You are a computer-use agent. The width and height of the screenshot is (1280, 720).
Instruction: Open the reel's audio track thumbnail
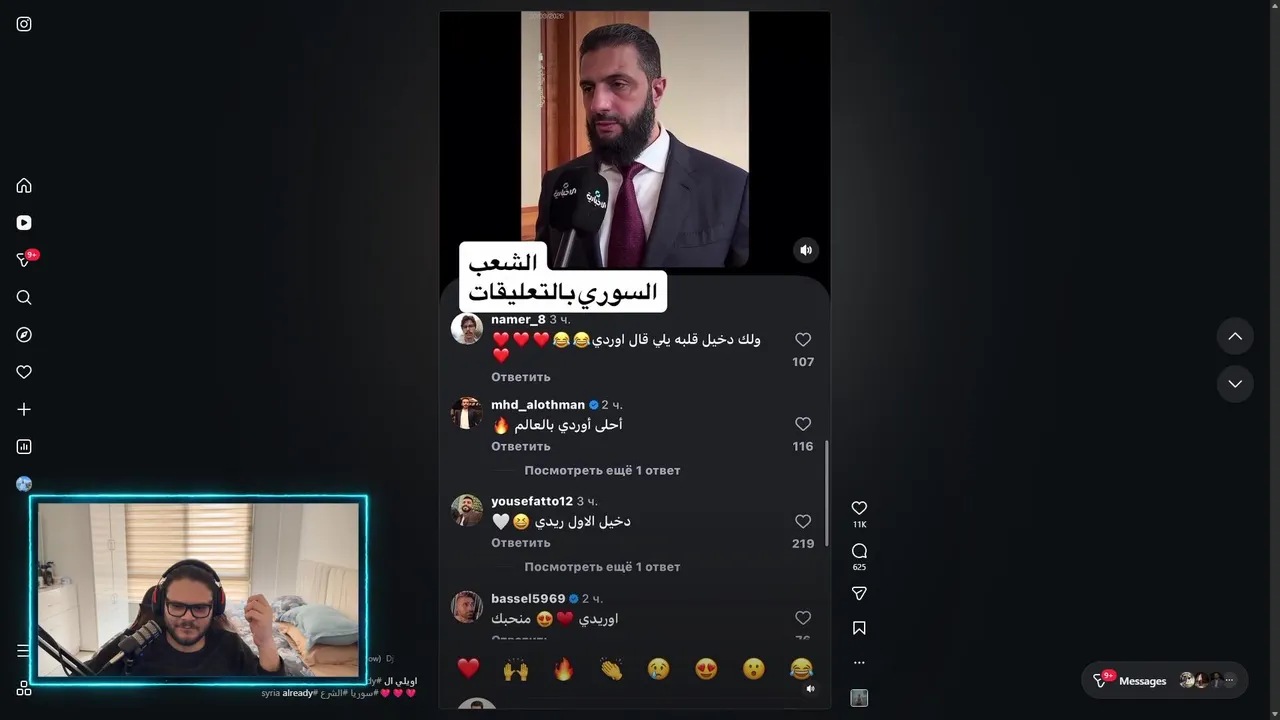tap(859, 698)
